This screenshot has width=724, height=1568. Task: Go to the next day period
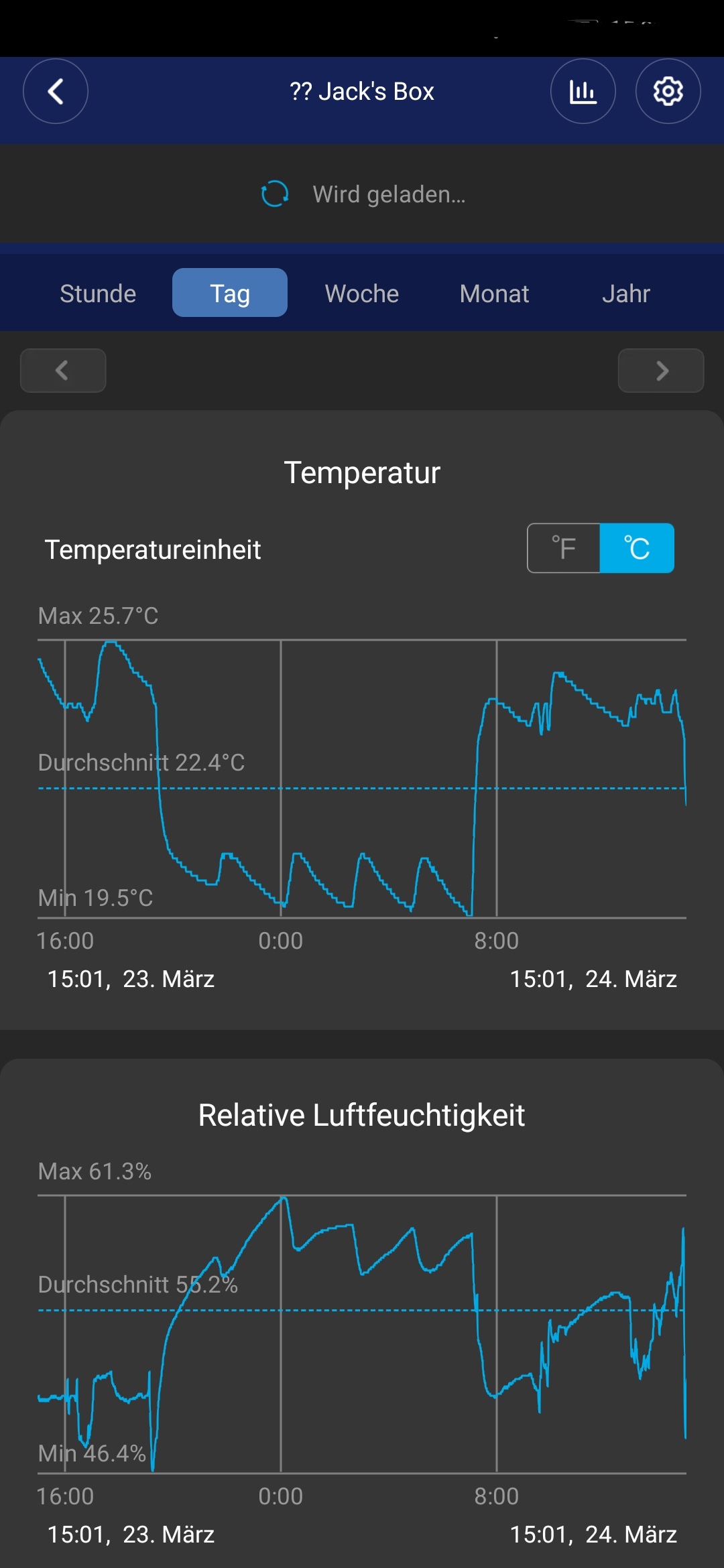tap(661, 371)
